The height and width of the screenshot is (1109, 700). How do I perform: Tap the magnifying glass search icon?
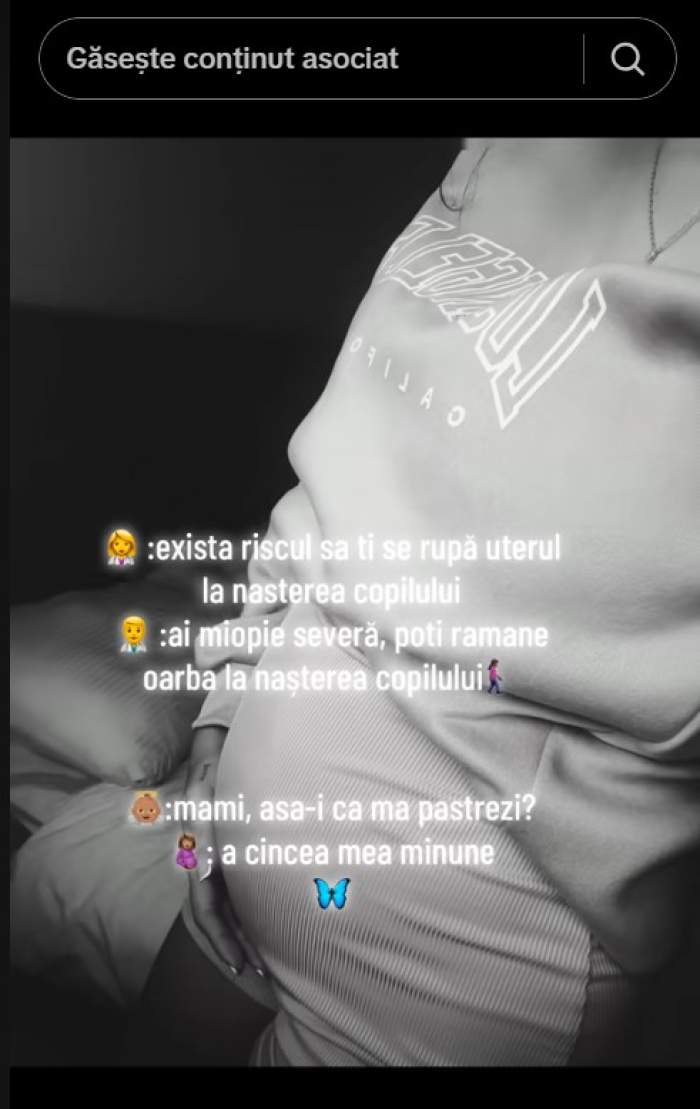pos(627,59)
